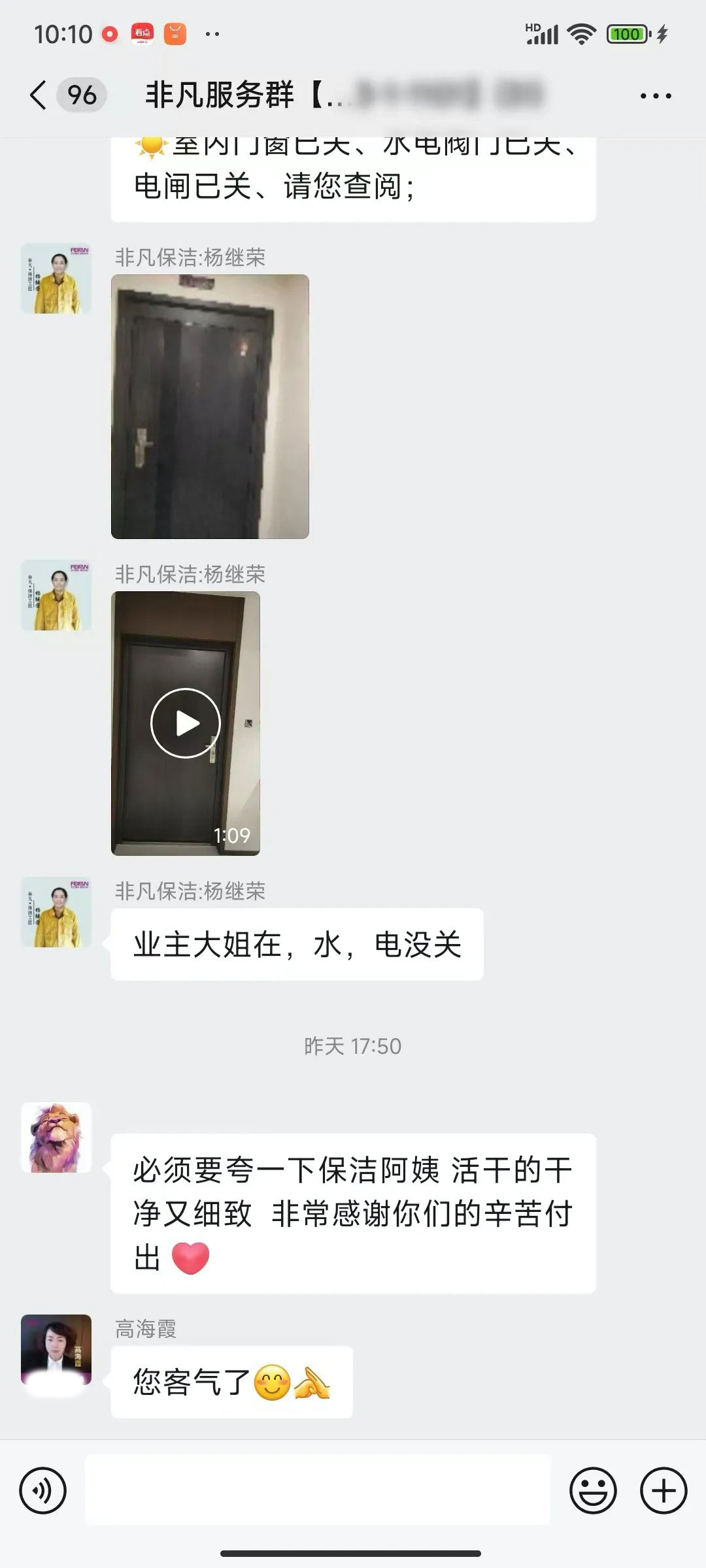
Task: Switch to voice message input
Action: click(43, 1492)
